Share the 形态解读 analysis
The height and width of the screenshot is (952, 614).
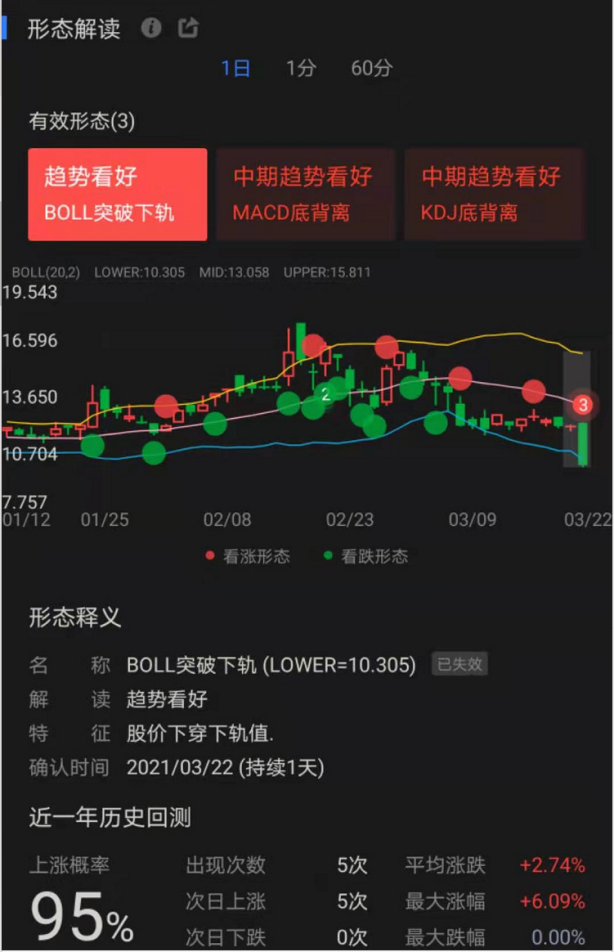pos(188,28)
